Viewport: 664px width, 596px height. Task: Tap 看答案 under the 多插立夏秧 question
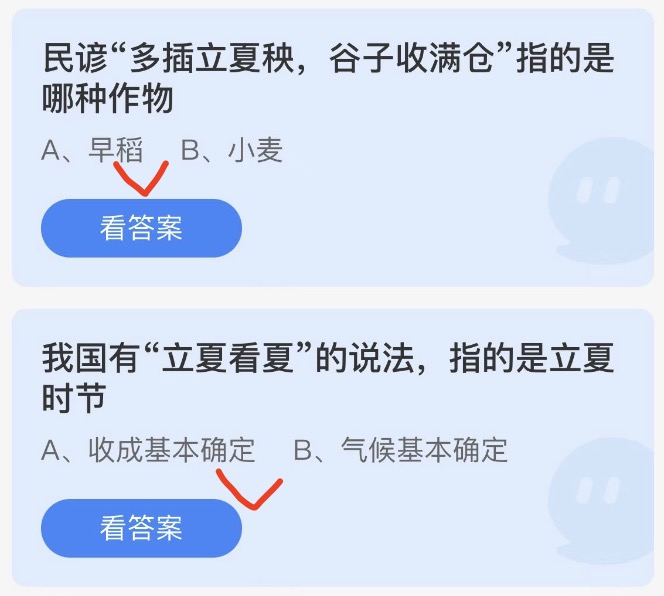[x=141, y=228]
